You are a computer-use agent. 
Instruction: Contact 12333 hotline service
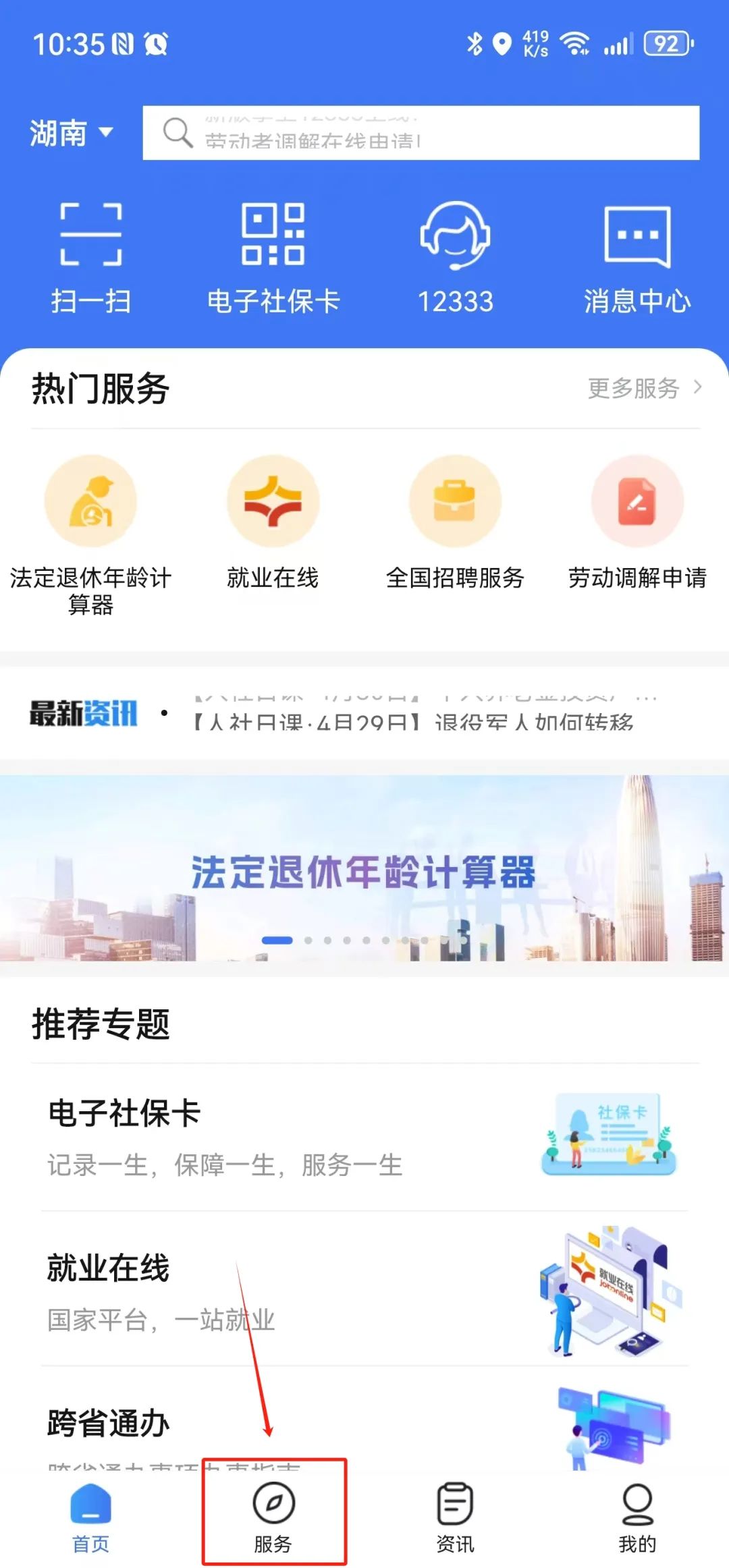coord(455,257)
